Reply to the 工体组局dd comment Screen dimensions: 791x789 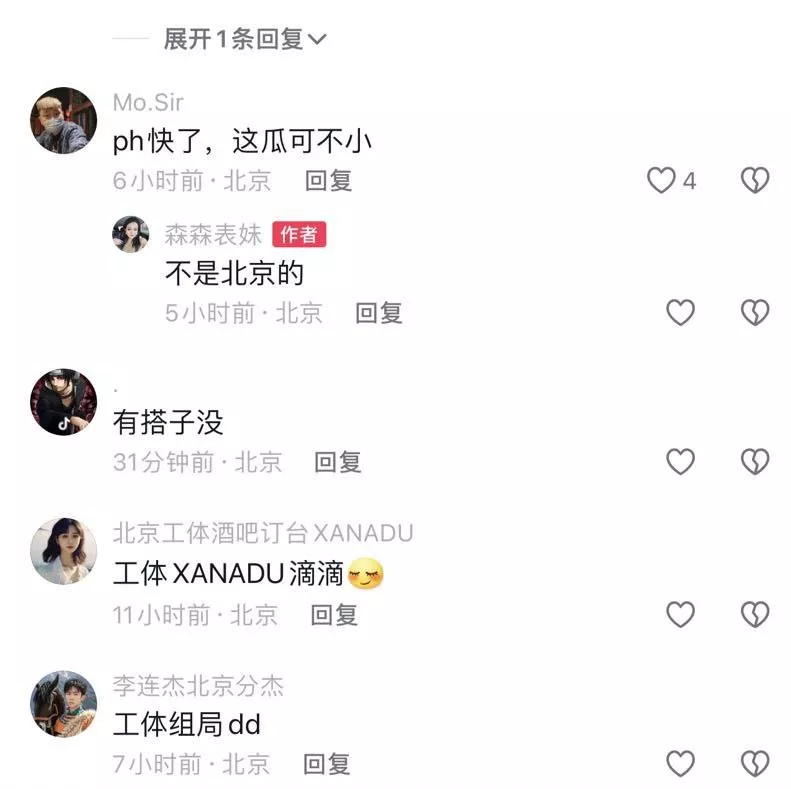tap(326, 764)
